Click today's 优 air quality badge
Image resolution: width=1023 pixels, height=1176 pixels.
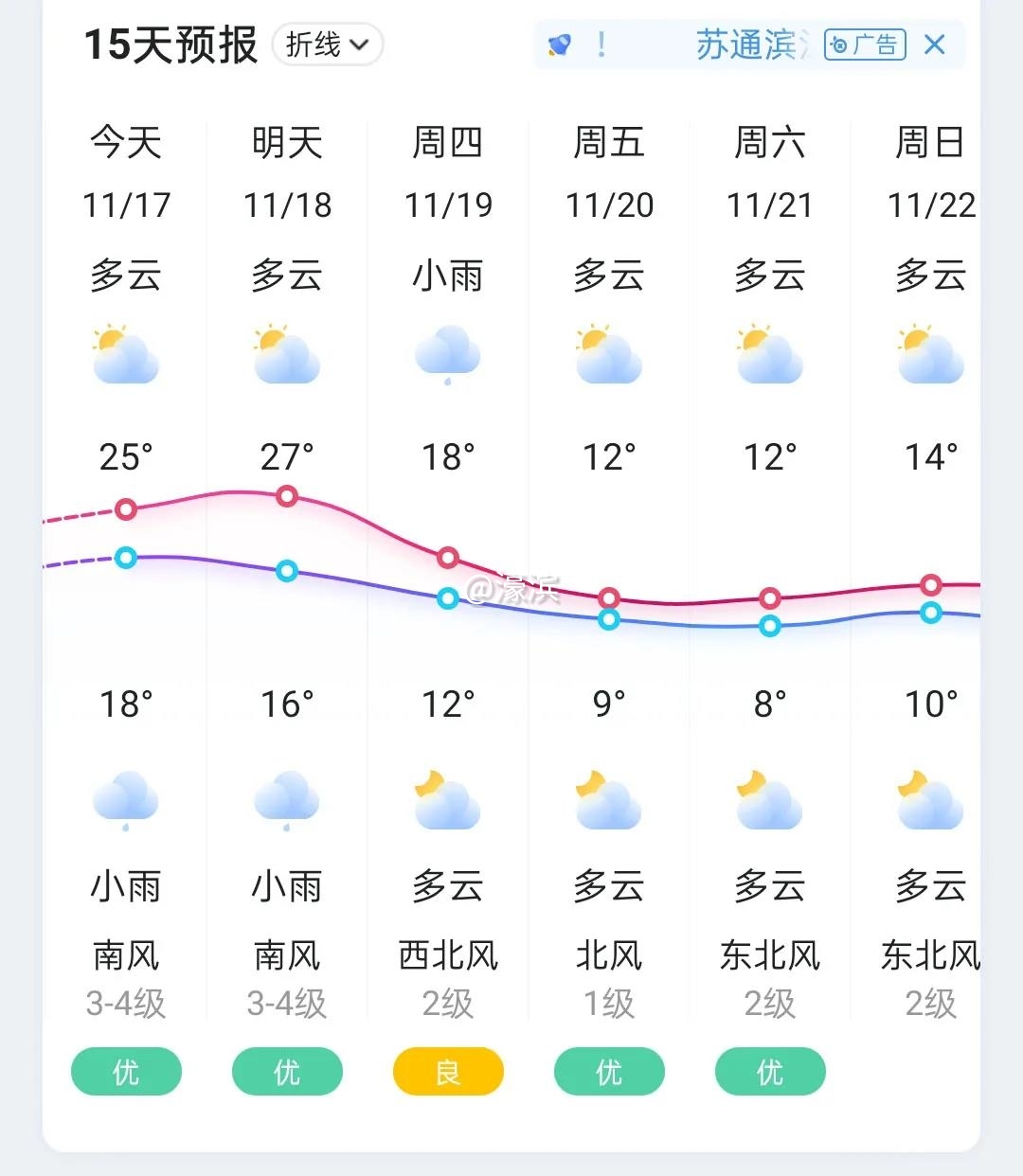126,1072
